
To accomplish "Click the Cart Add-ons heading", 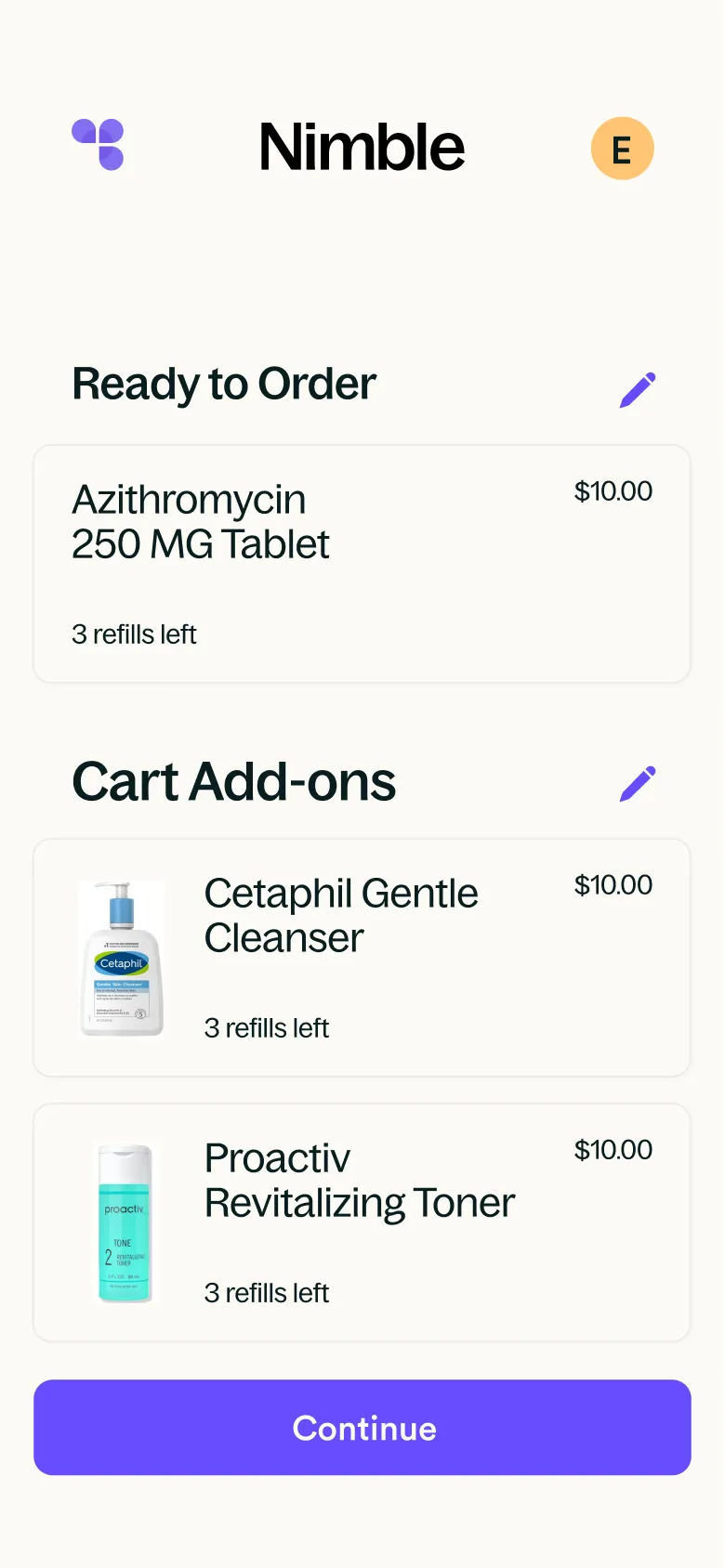I will pos(234,781).
